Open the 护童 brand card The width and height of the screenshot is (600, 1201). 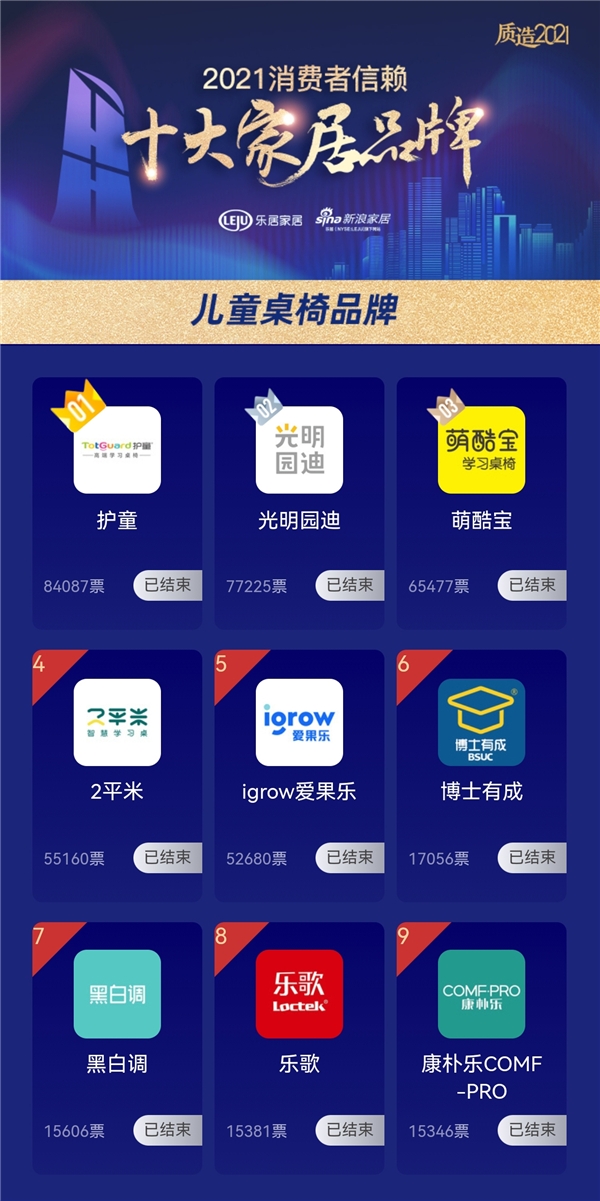pos(117,450)
